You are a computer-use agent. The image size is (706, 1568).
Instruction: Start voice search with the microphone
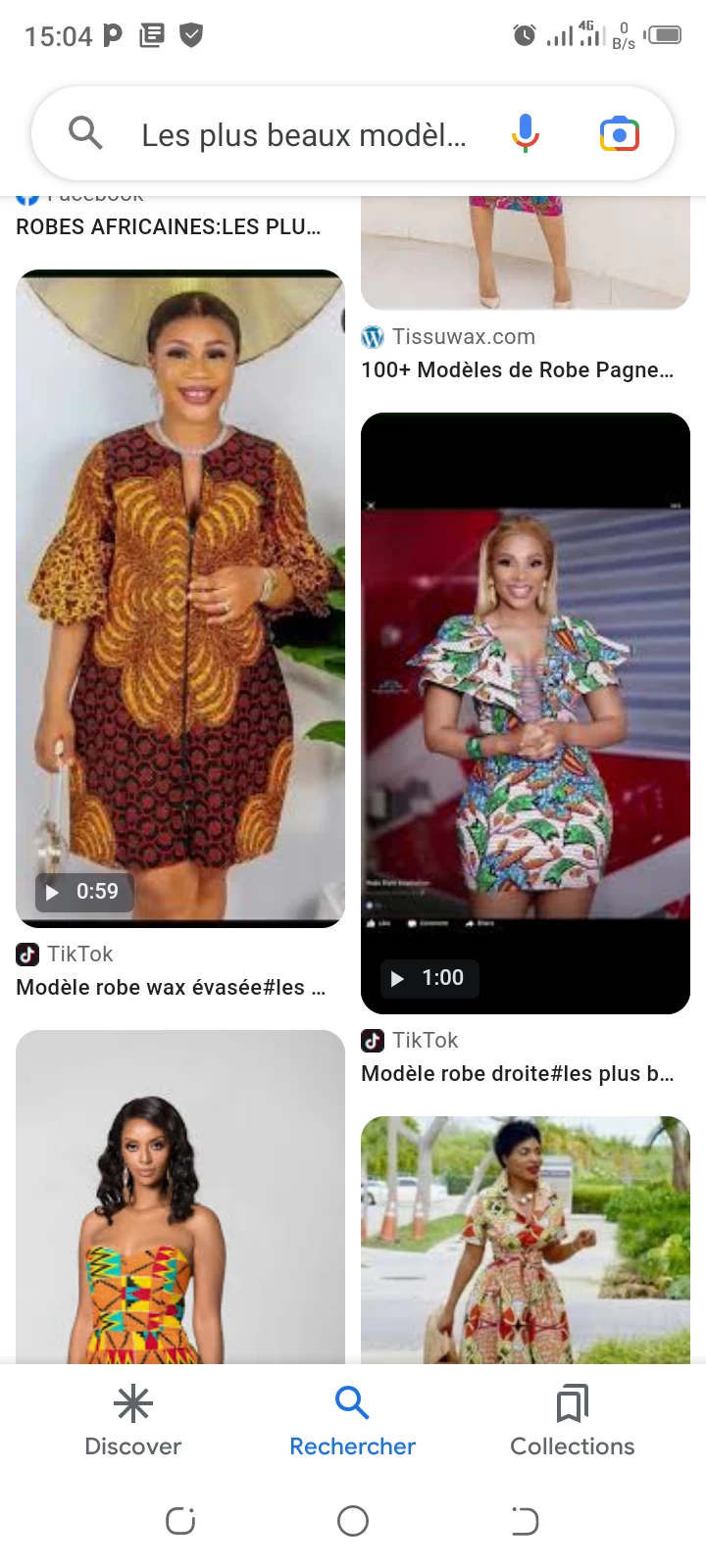(526, 133)
